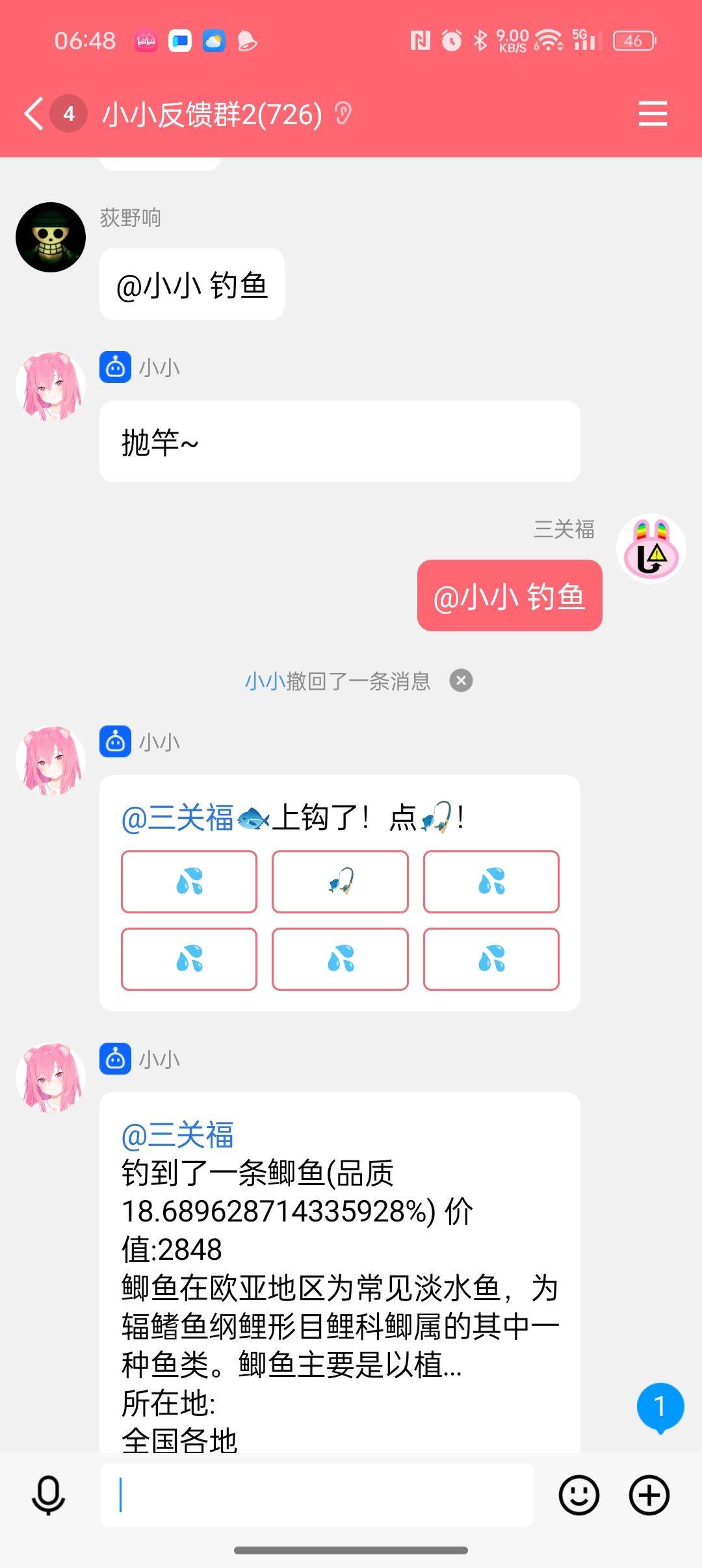Viewport: 702px width, 1568px height.
Task: Open my own 三关福 rabbit avatar
Action: tap(651, 549)
